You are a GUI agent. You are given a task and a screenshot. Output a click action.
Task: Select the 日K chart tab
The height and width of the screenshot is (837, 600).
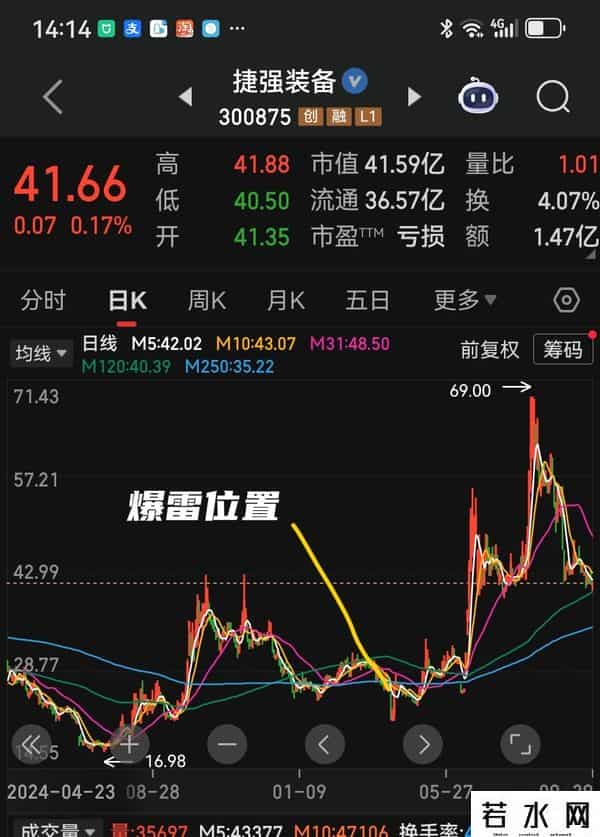127,300
